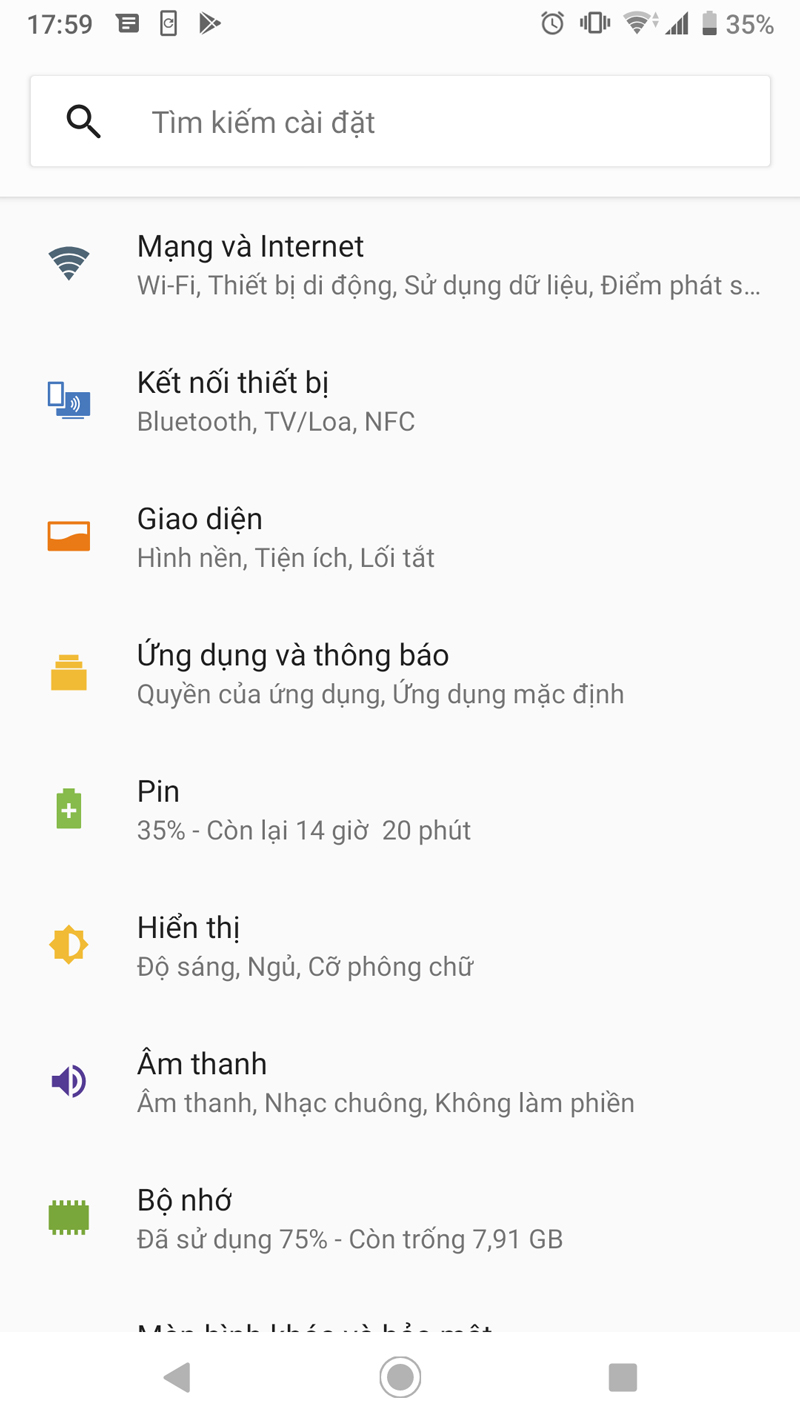800x1422 pixels.
Task: Open Hiển thị display settings
Action: tap(400, 945)
